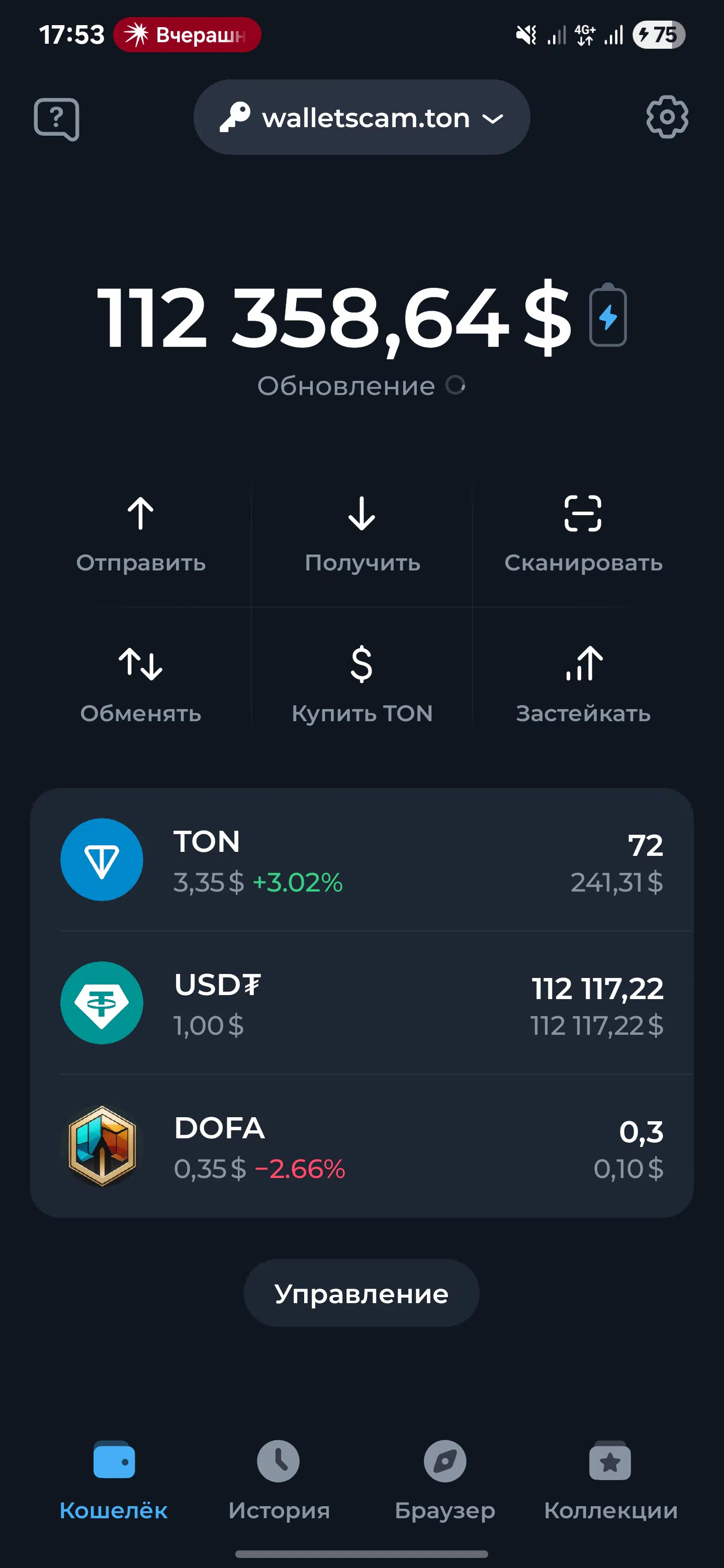Switch to the История tab
The height and width of the screenshot is (1568, 724).
tap(279, 1480)
